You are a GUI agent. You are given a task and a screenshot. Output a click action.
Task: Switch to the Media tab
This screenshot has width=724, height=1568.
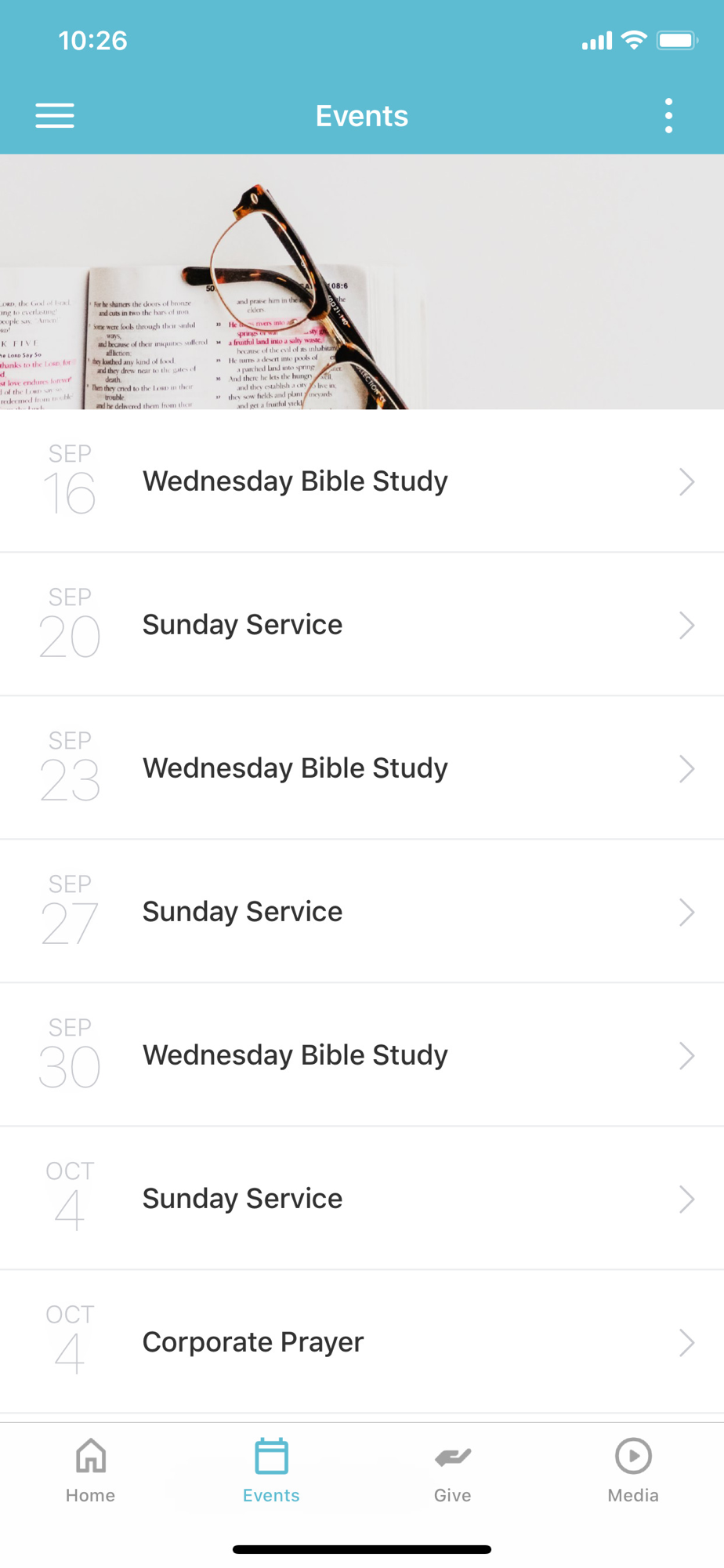click(x=633, y=1471)
